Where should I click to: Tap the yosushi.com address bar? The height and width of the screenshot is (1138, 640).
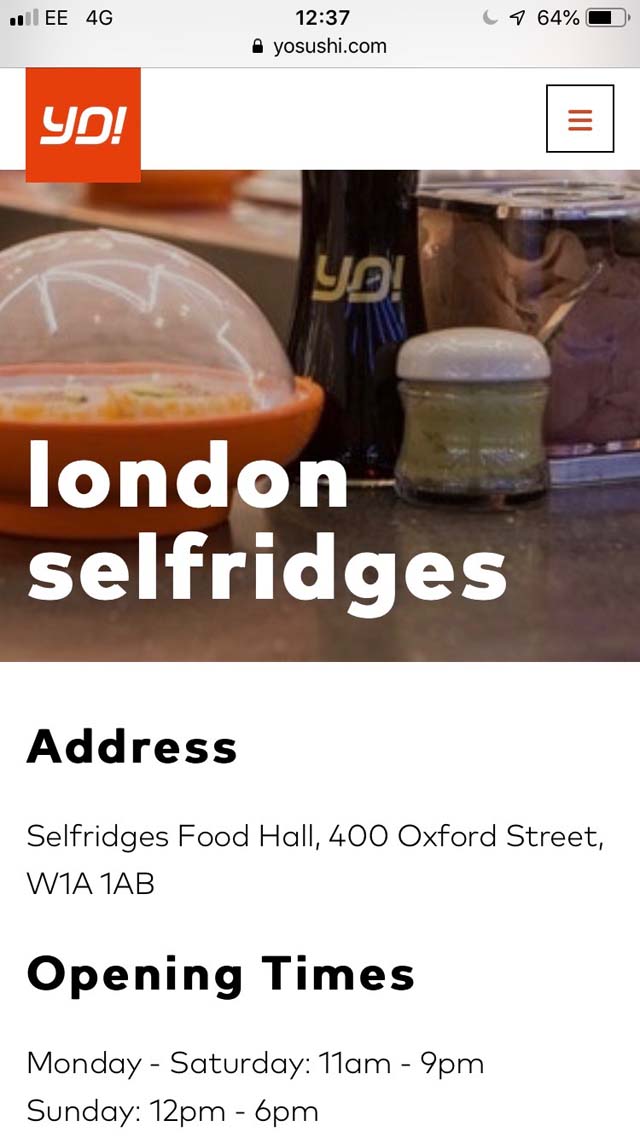coord(319,47)
